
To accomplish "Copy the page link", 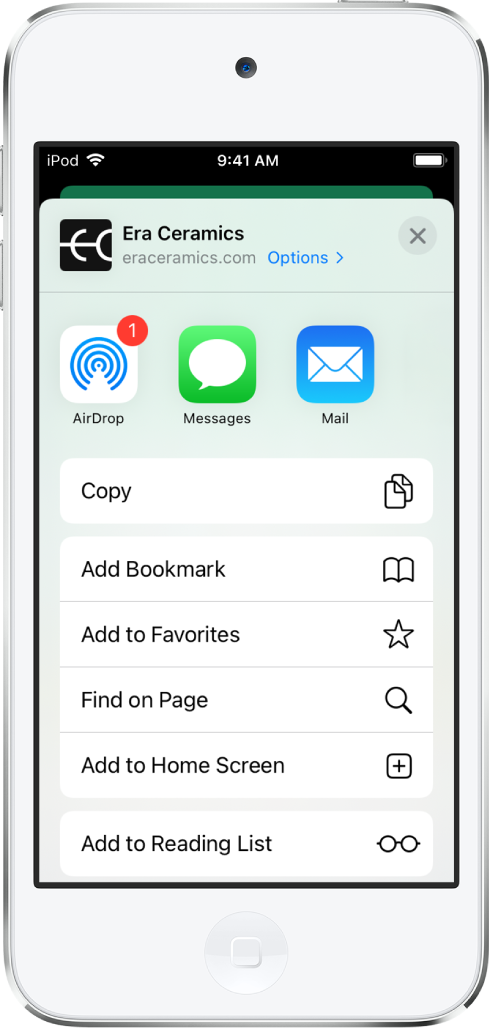I will [x=246, y=491].
